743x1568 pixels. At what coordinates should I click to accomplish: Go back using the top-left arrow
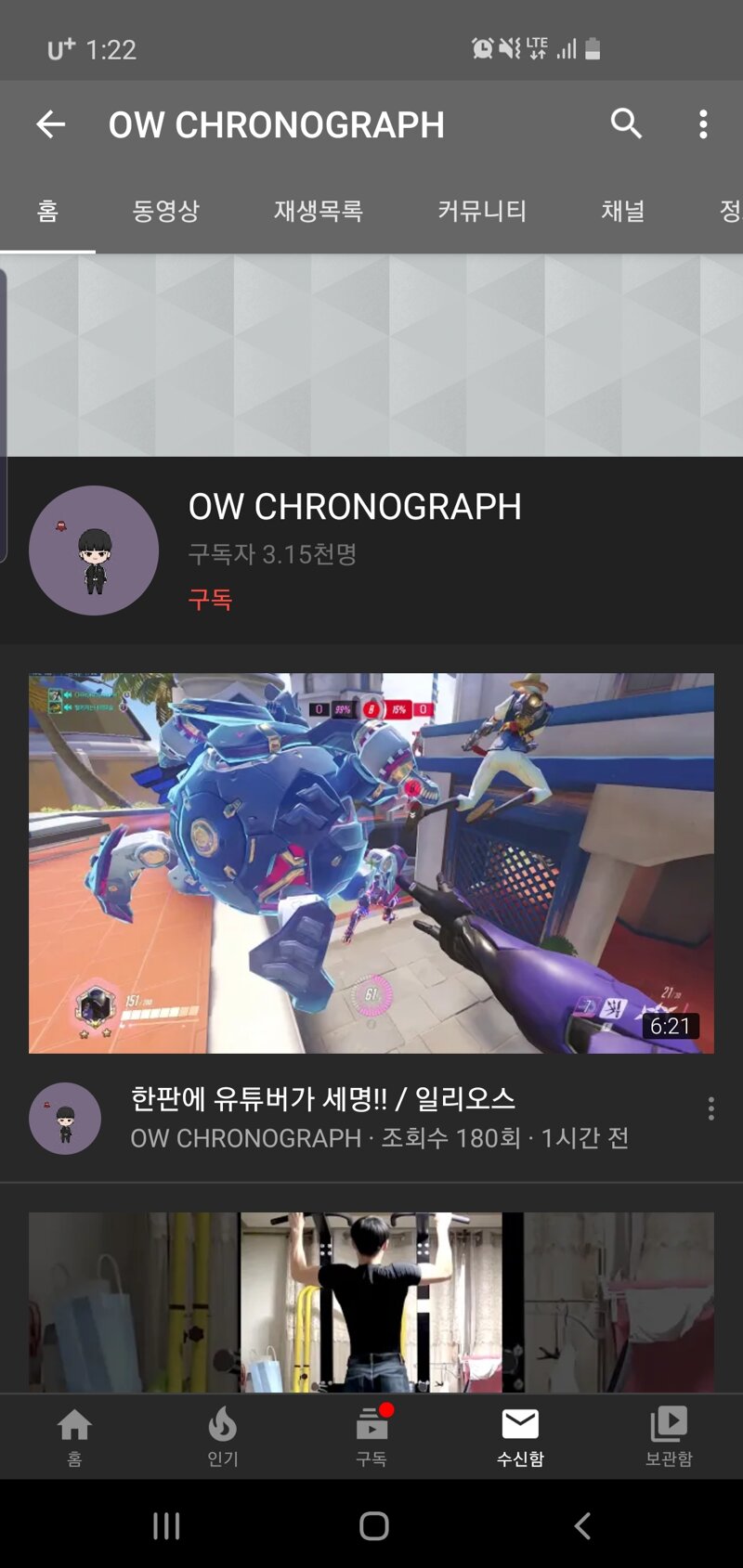[51, 124]
